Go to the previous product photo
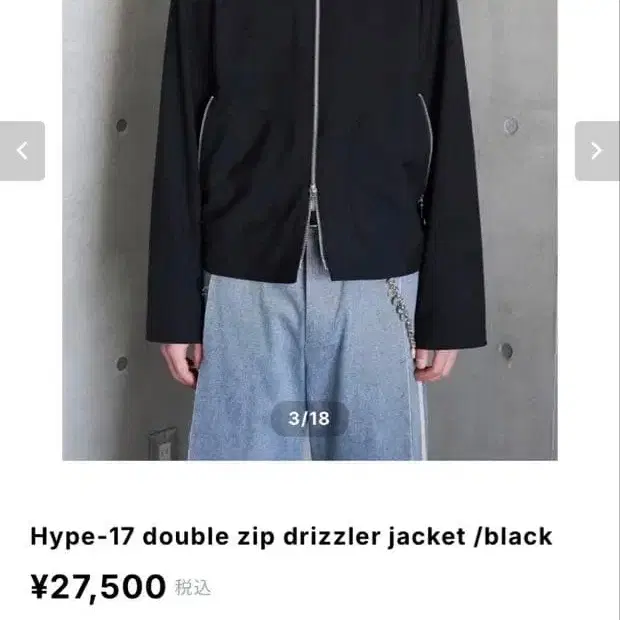Image resolution: width=620 pixels, height=620 pixels. [x=22, y=151]
